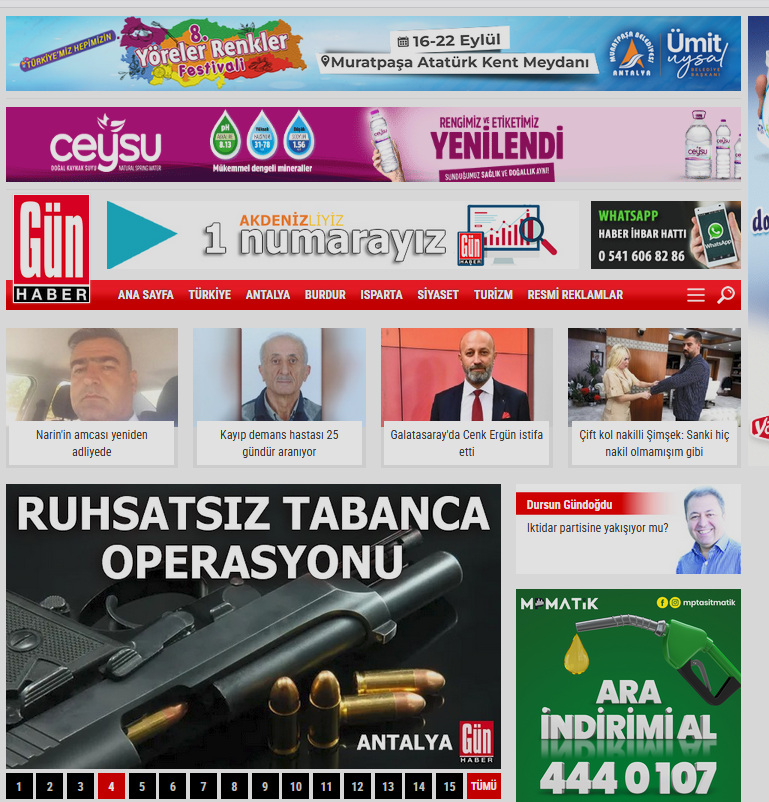Tap the Gün Haber logo
This screenshot has height=802, width=769.
(51, 249)
